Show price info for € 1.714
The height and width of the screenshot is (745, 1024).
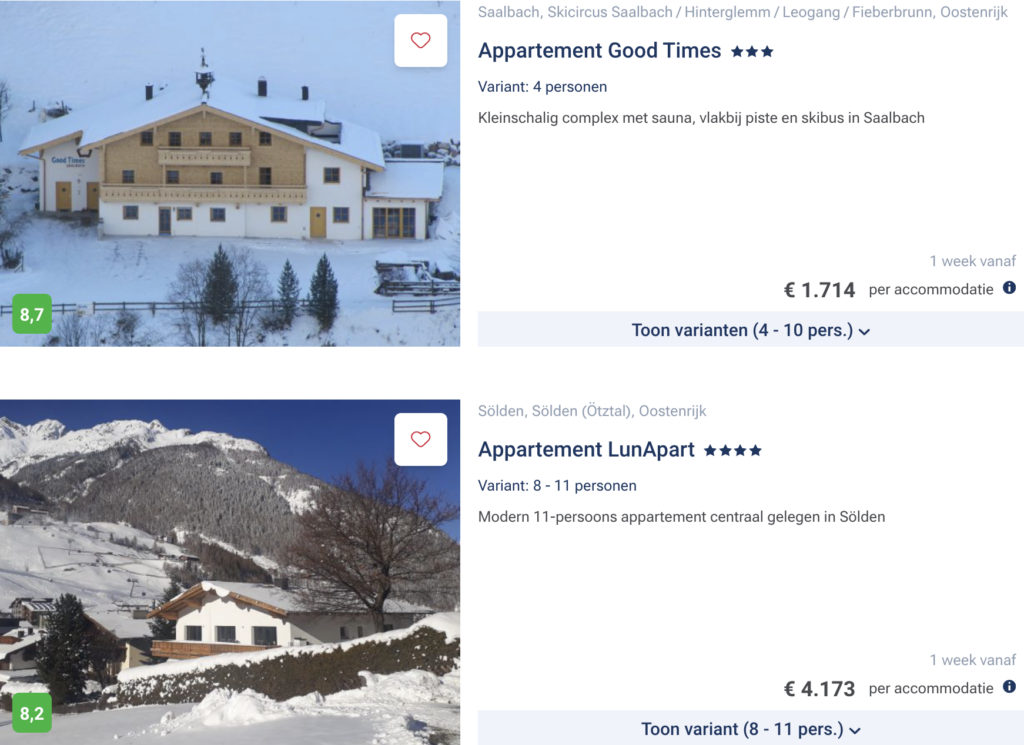1009,288
